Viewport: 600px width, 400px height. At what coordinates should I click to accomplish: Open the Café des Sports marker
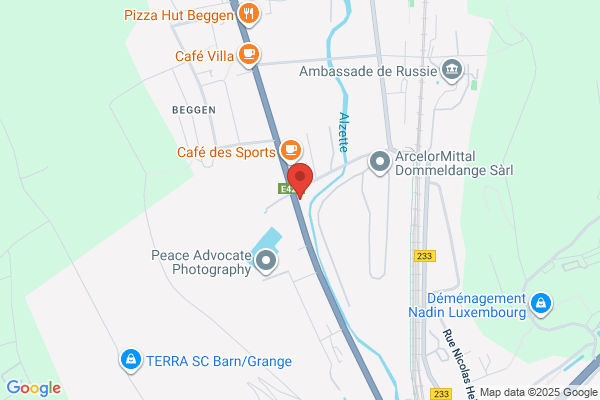291,151
